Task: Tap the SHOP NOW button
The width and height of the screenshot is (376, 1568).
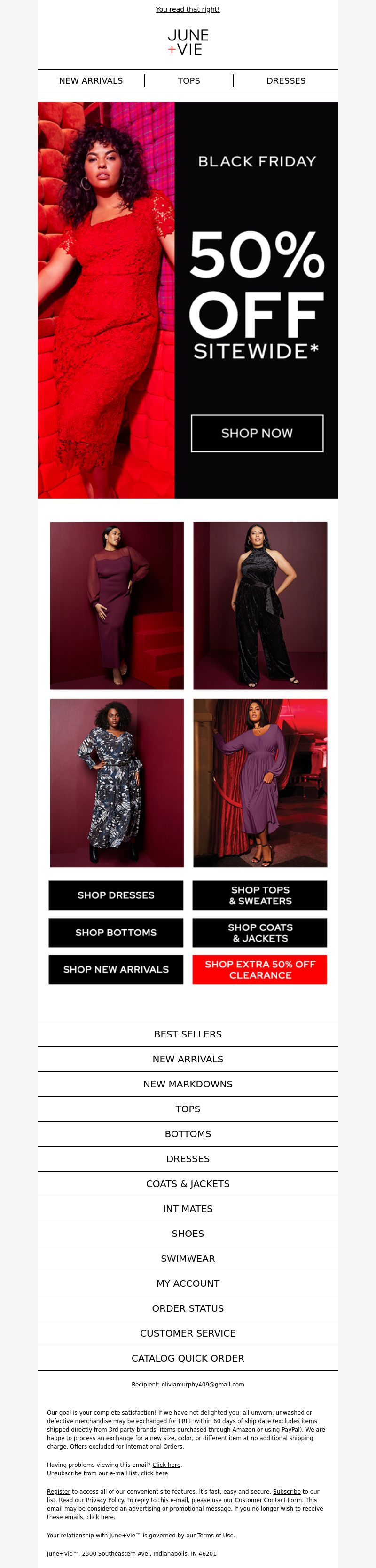Action: [257, 434]
